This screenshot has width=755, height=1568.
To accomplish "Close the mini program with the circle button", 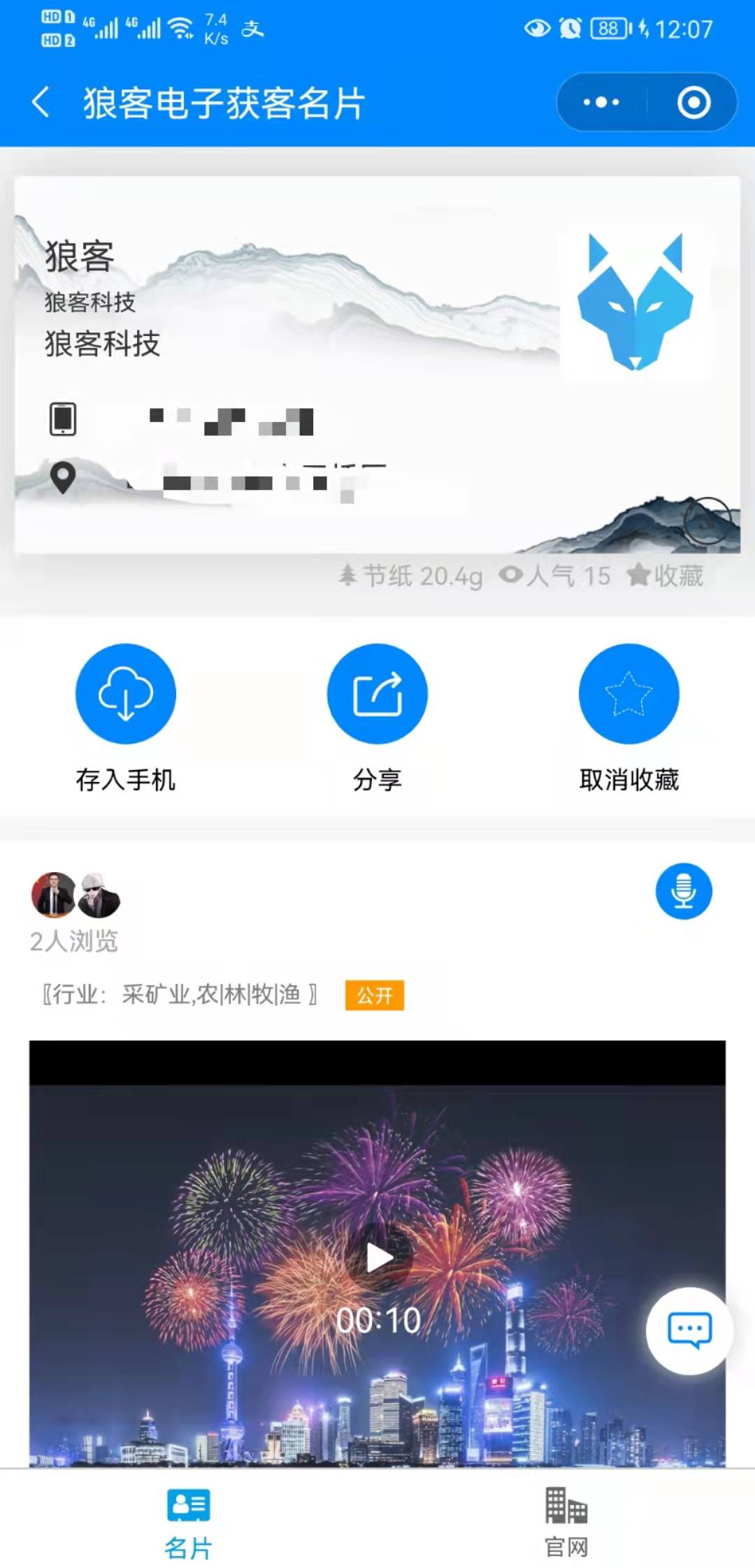I will click(x=693, y=103).
